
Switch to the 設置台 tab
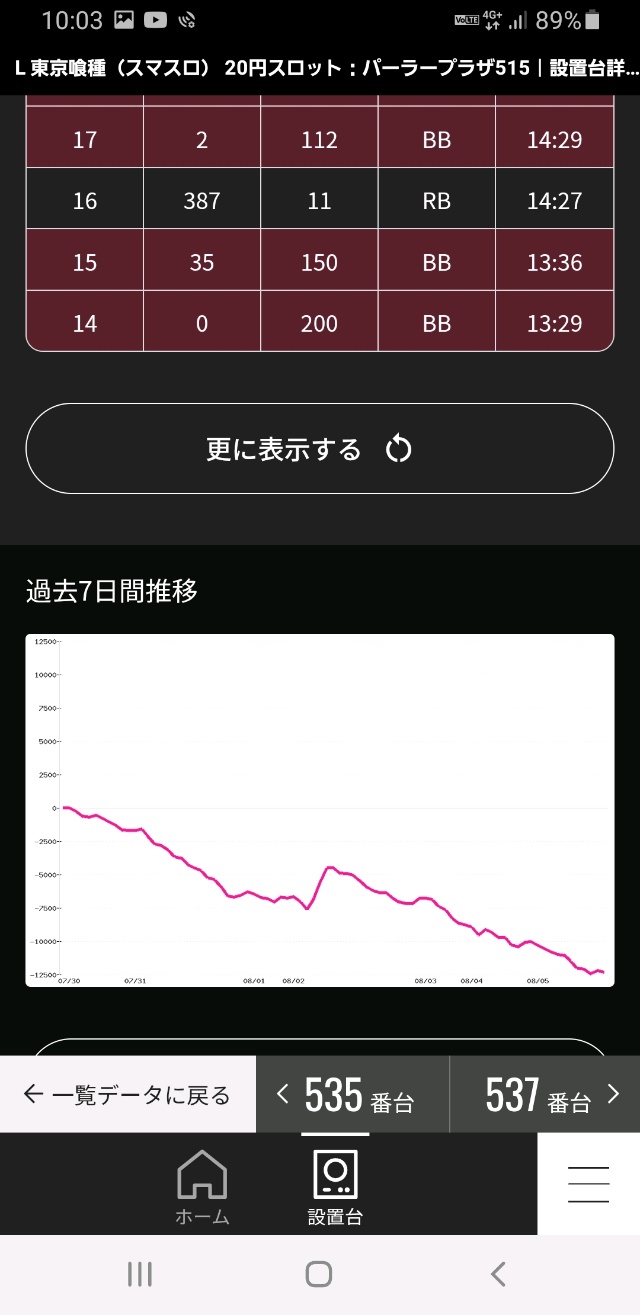point(335,1187)
